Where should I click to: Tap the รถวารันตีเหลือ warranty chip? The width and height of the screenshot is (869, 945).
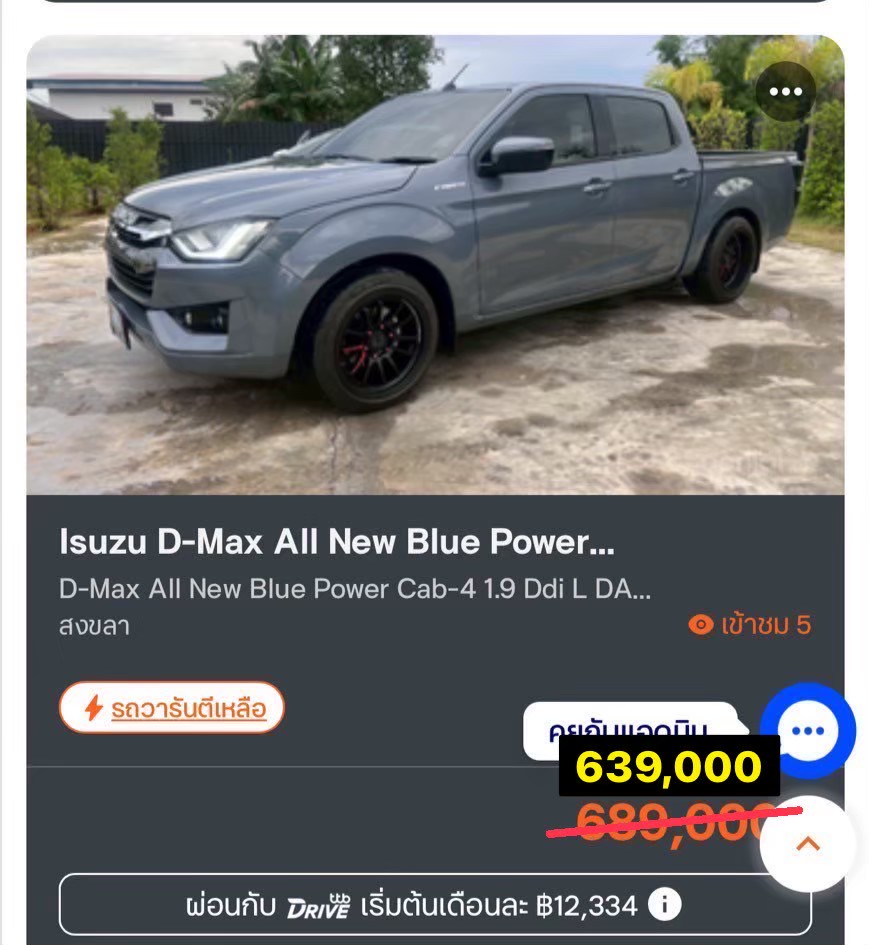point(172,708)
